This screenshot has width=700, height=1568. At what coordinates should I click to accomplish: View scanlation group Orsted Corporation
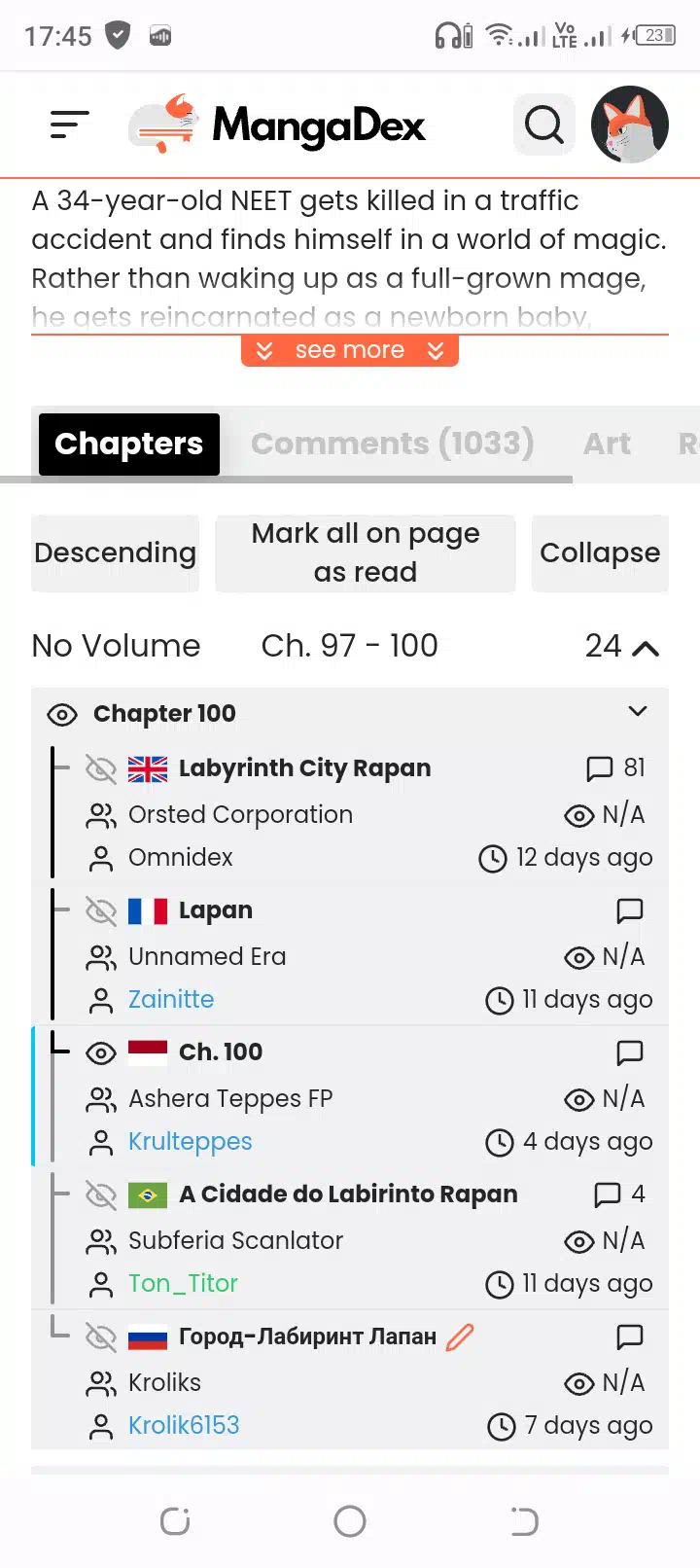240,814
